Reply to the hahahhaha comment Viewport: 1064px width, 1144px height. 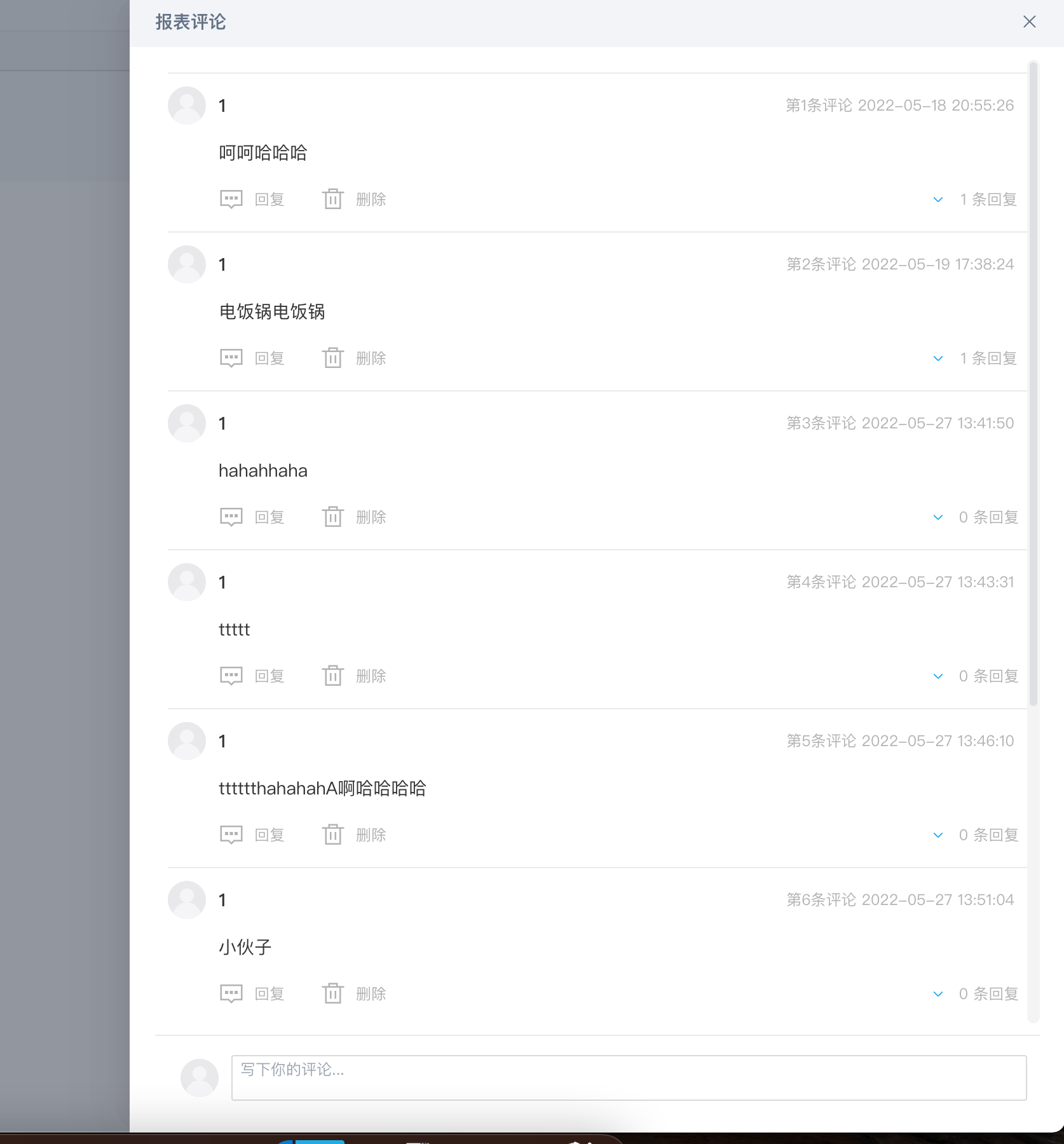tap(252, 517)
